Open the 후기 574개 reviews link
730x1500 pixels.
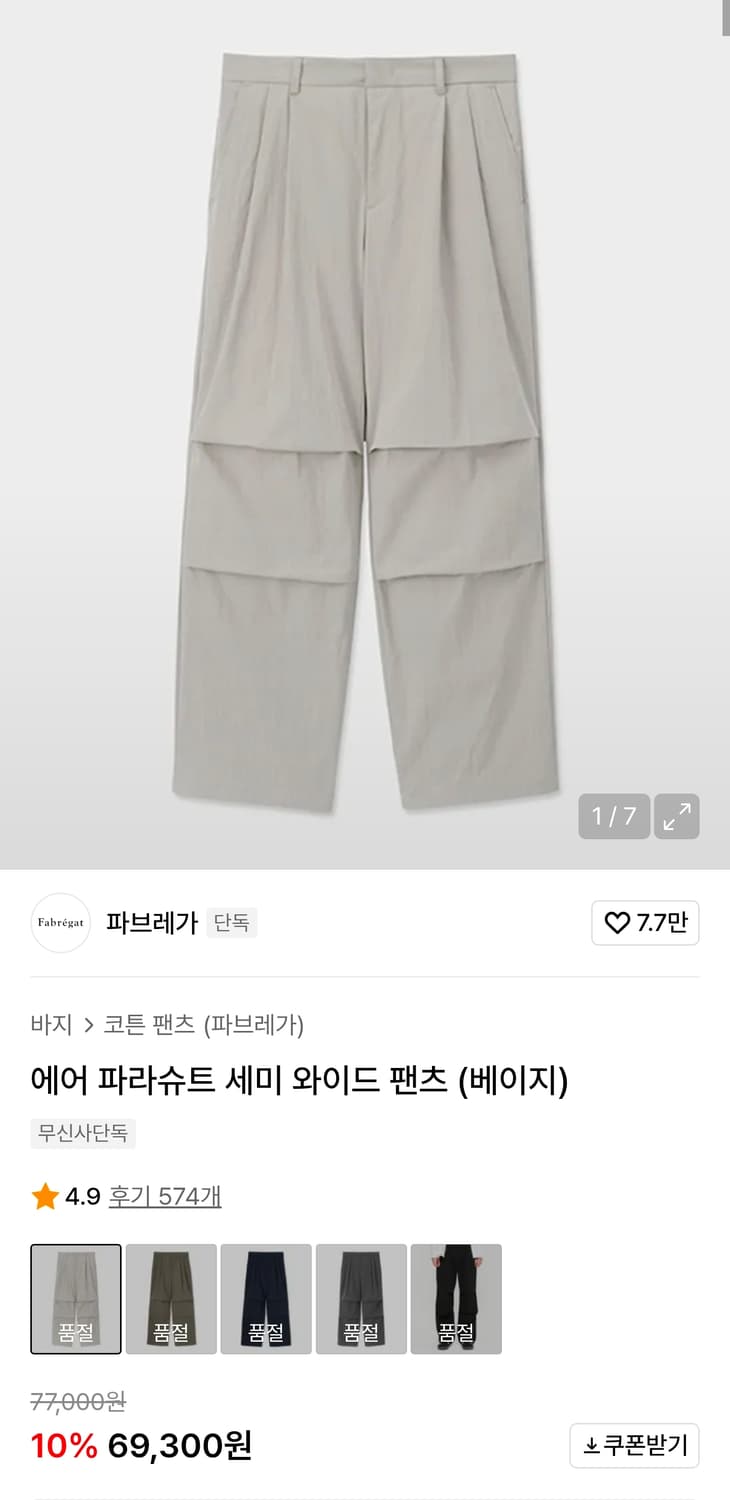click(x=164, y=1196)
